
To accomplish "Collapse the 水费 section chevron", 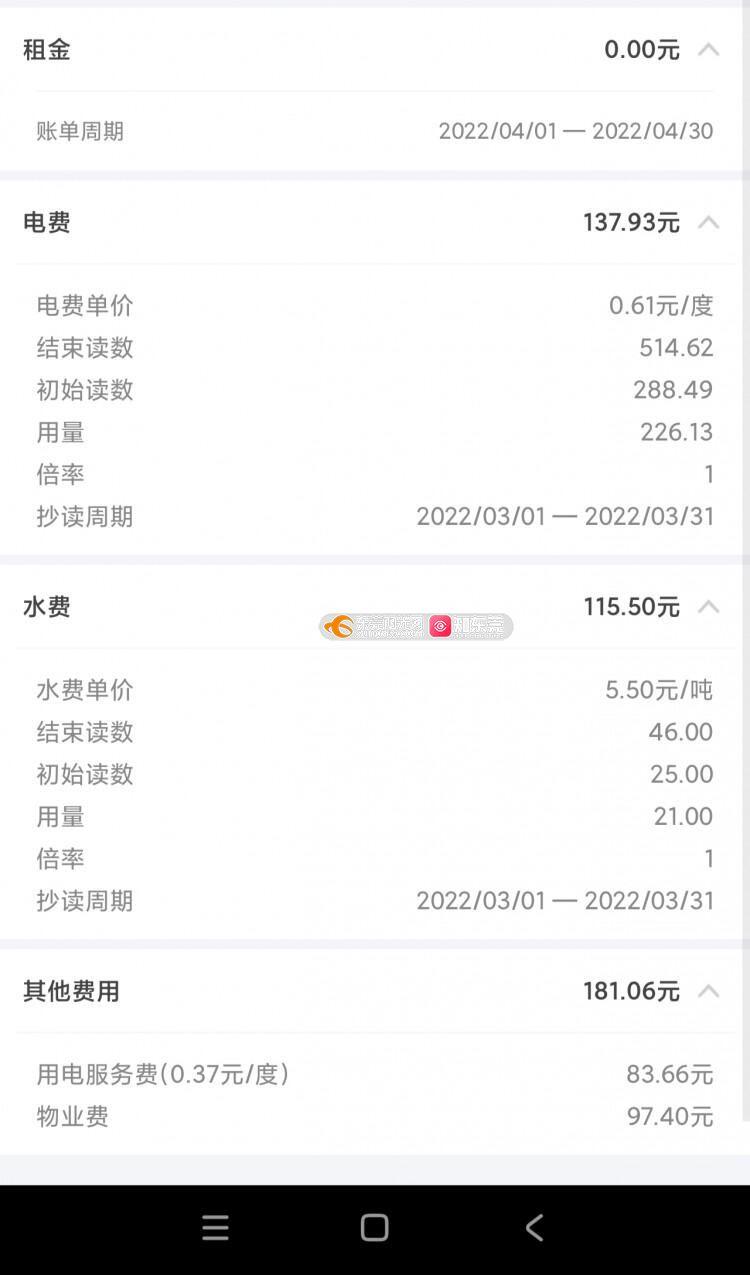I will point(708,606).
